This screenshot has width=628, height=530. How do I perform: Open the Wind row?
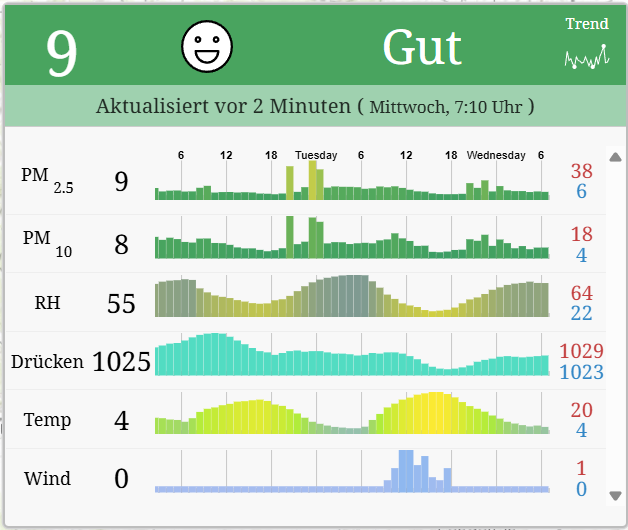(x=47, y=478)
